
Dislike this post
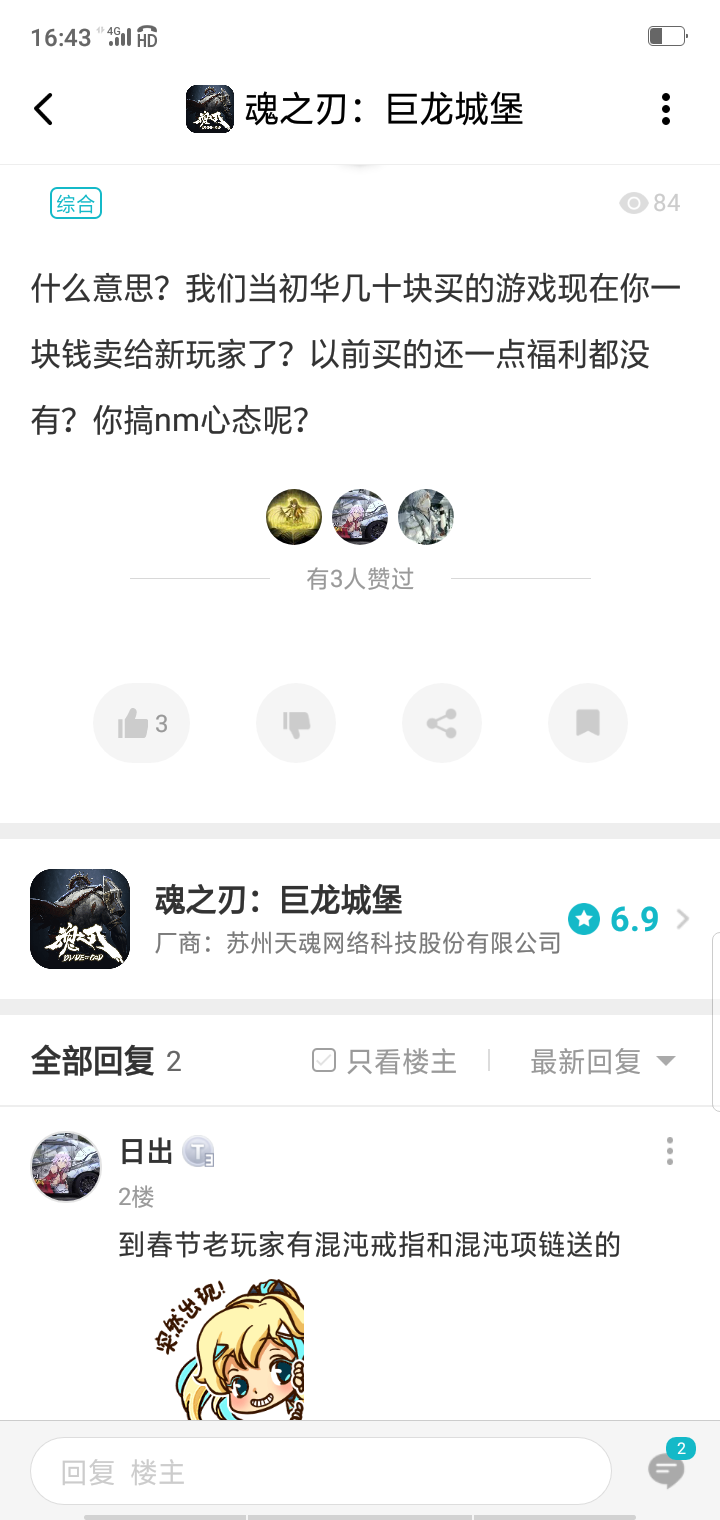[x=296, y=723]
